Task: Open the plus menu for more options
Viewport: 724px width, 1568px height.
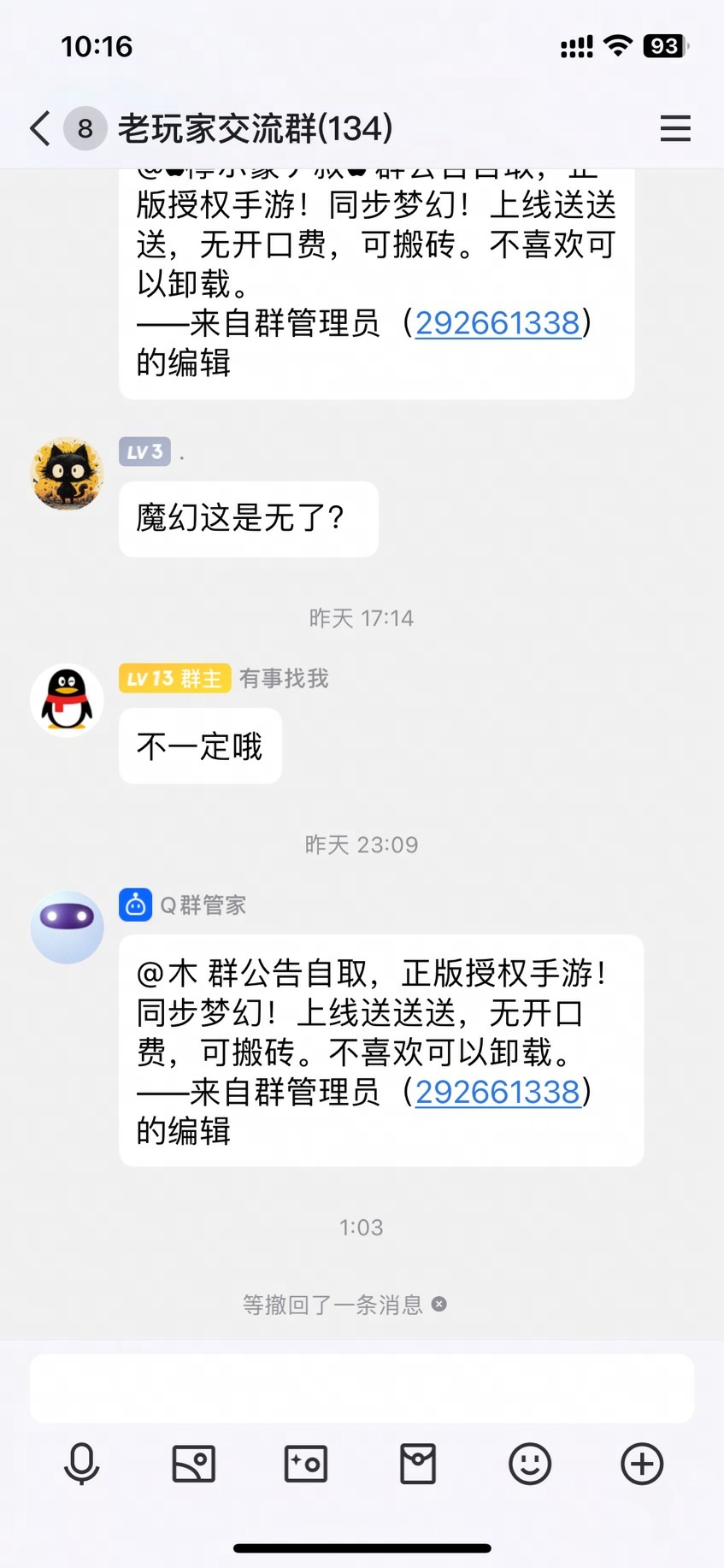Action: coord(642,1464)
